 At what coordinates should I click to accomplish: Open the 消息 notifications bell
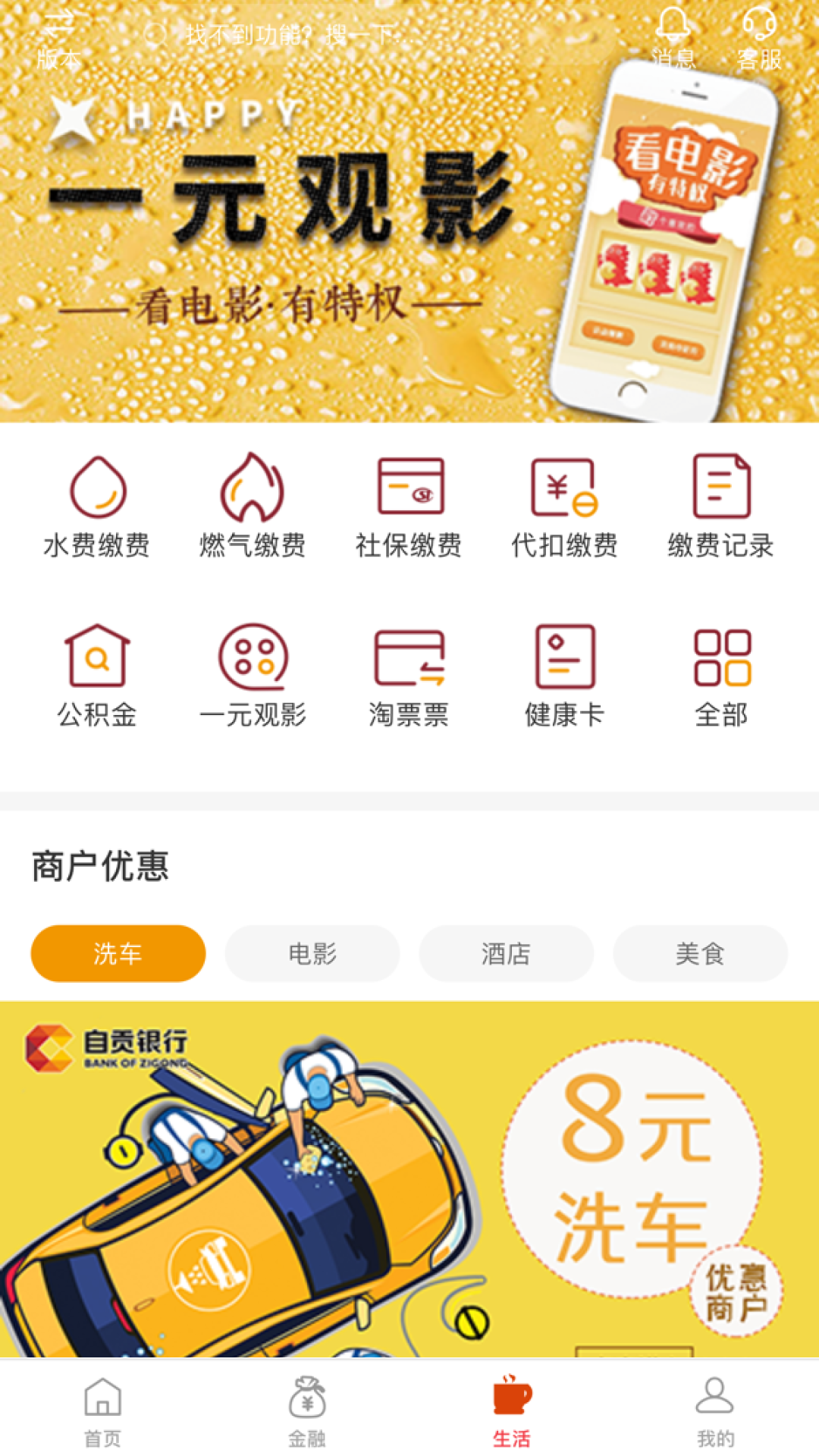(673, 38)
